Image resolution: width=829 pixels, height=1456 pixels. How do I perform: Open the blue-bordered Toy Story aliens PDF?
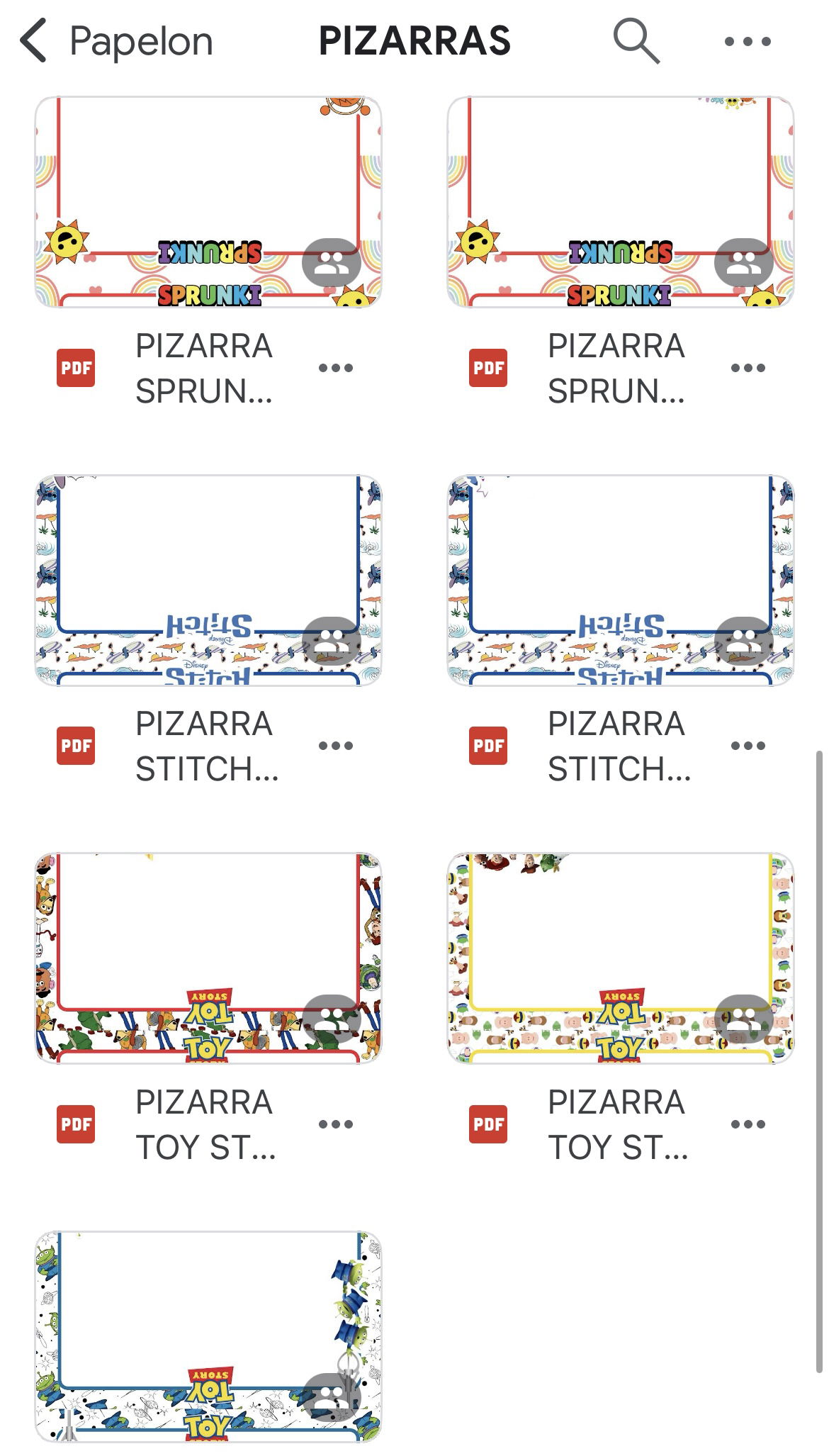coord(208,1336)
